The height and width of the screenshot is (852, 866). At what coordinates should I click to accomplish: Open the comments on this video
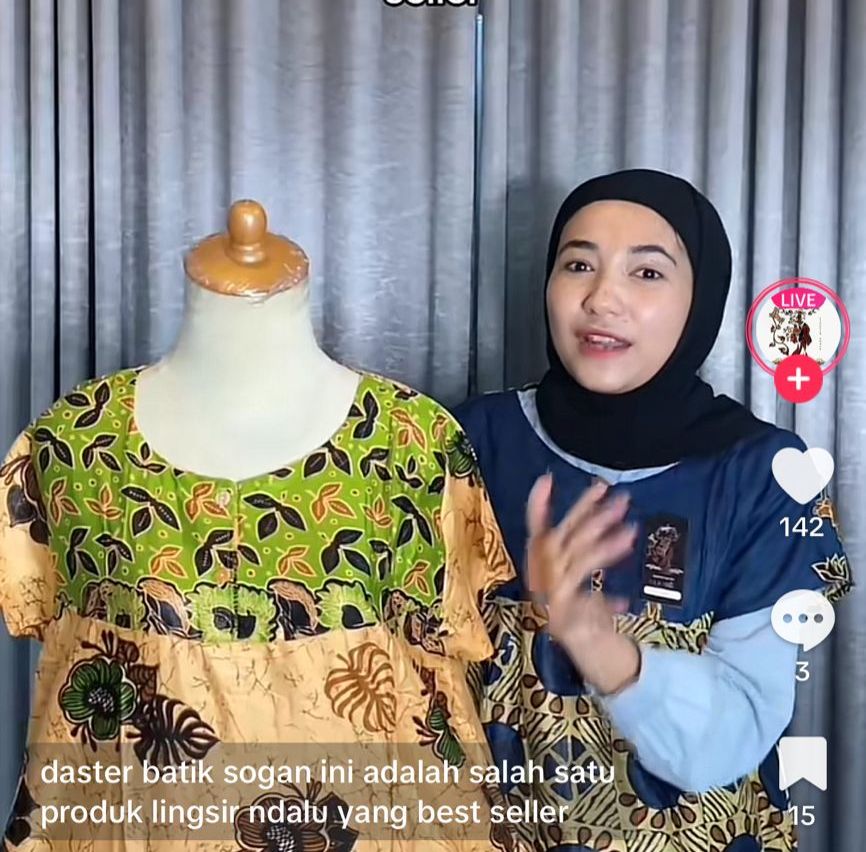pyautogui.click(x=802, y=619)
